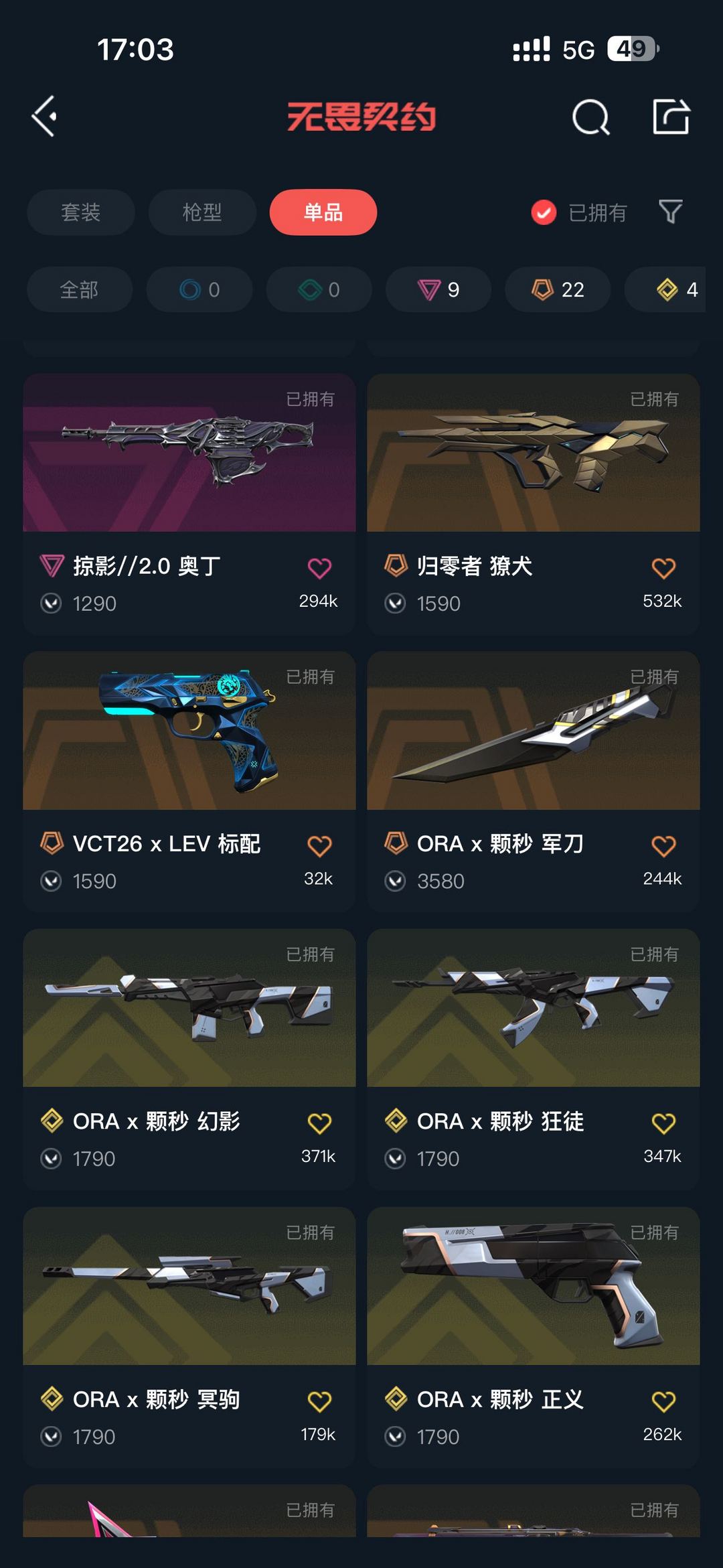Open the search icon in header
The image size is (723, 1568).
pos(590,117)
